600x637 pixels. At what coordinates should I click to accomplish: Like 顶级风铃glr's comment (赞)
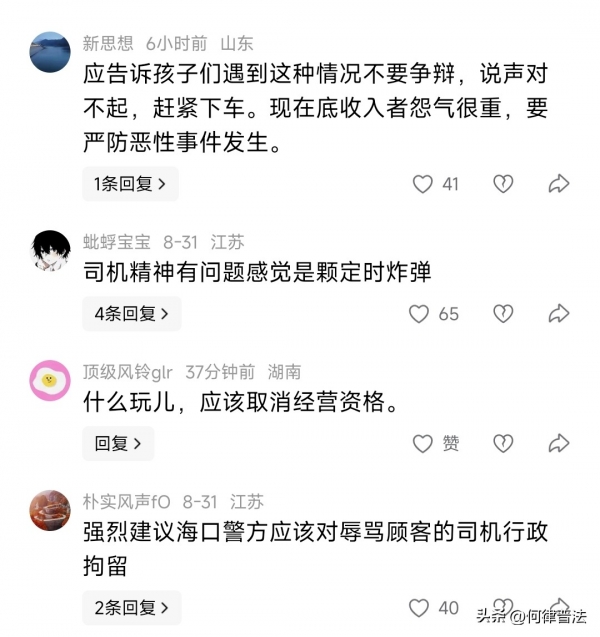[424, 443]
